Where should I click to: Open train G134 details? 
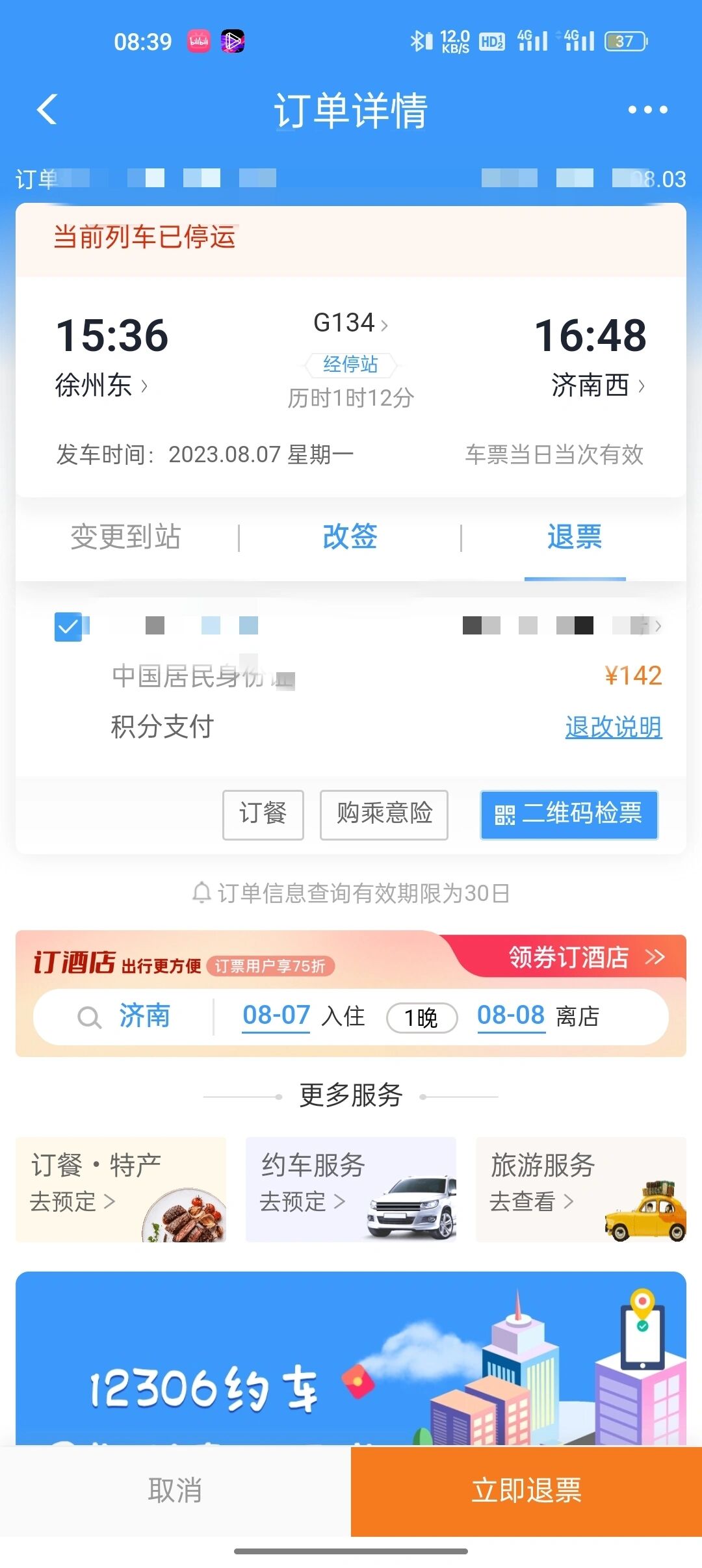(x=350, y=322)
